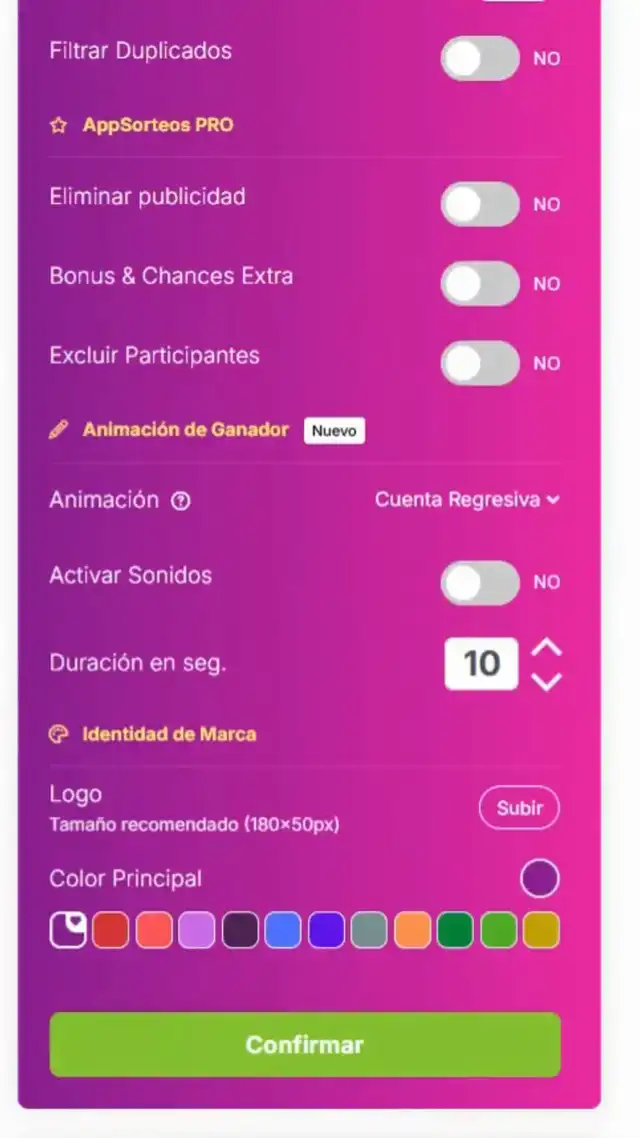Screen dimensions: 640x1138
Task: Open the Cuenta Regresiva animation dropdown
Action: click(x=466, y=500)
